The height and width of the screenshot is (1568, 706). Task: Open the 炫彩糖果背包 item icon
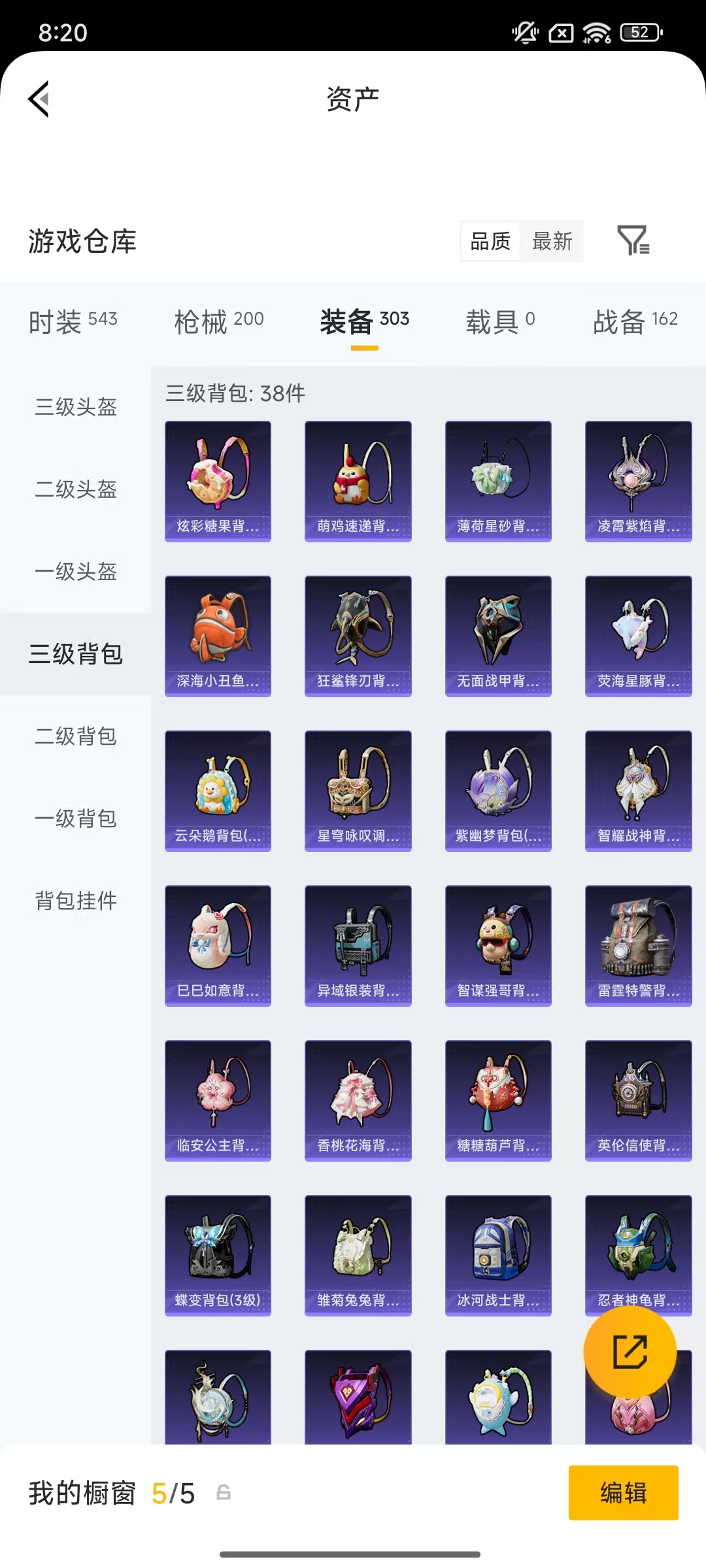(217, 480)
